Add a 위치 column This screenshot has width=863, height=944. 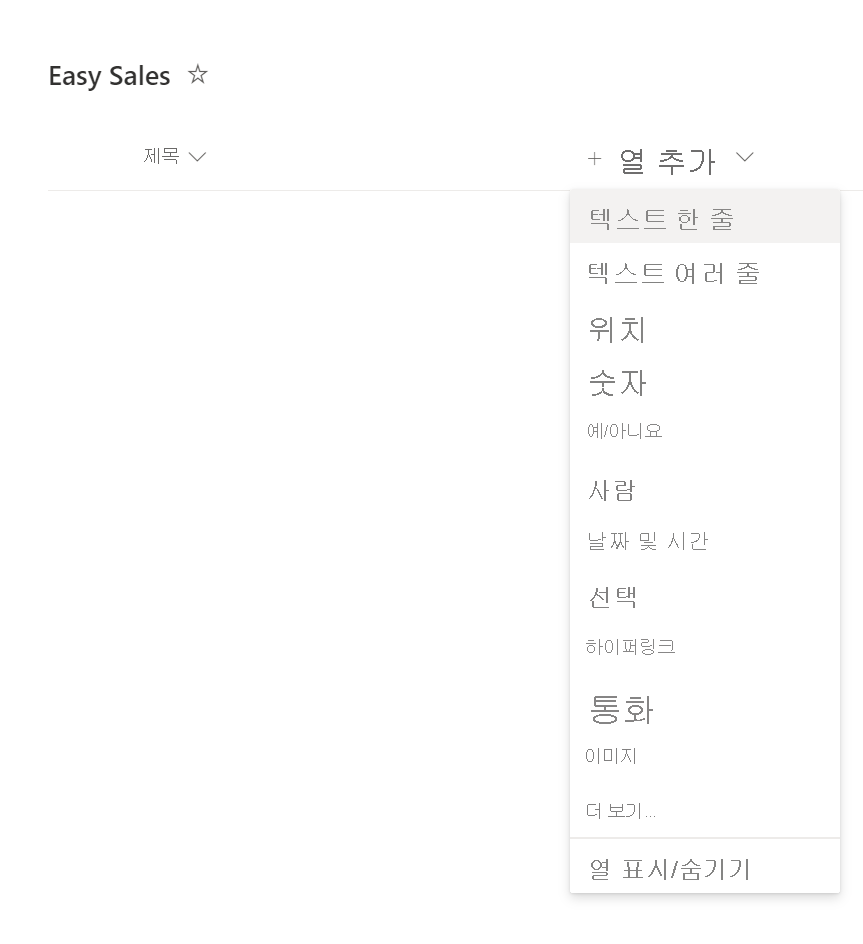click(617, 329)
